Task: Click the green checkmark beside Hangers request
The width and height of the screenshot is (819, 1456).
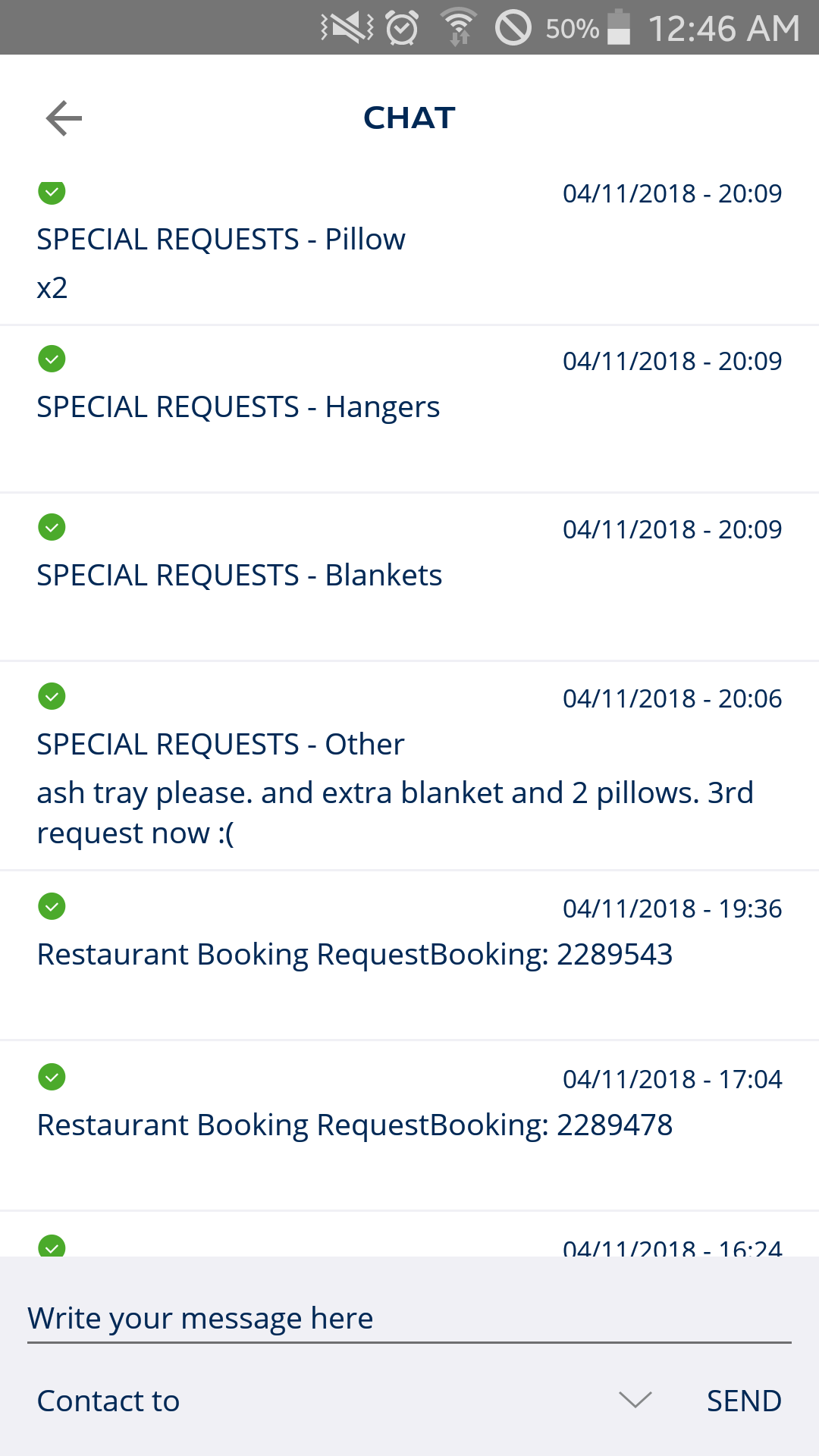Action: pyautogui.click(x=52, y=360)
